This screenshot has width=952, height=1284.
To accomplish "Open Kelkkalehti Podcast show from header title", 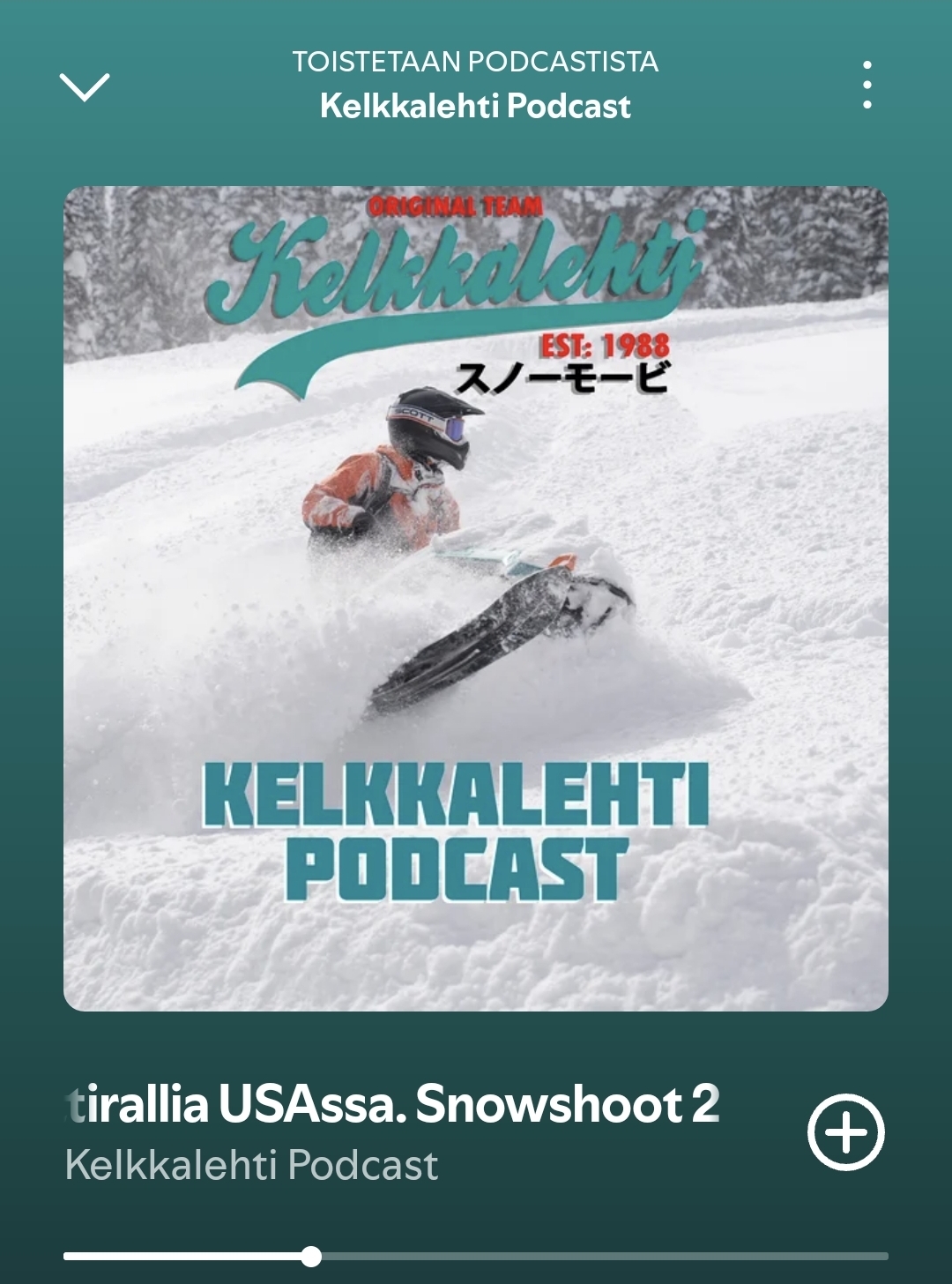I will (475, 106).
